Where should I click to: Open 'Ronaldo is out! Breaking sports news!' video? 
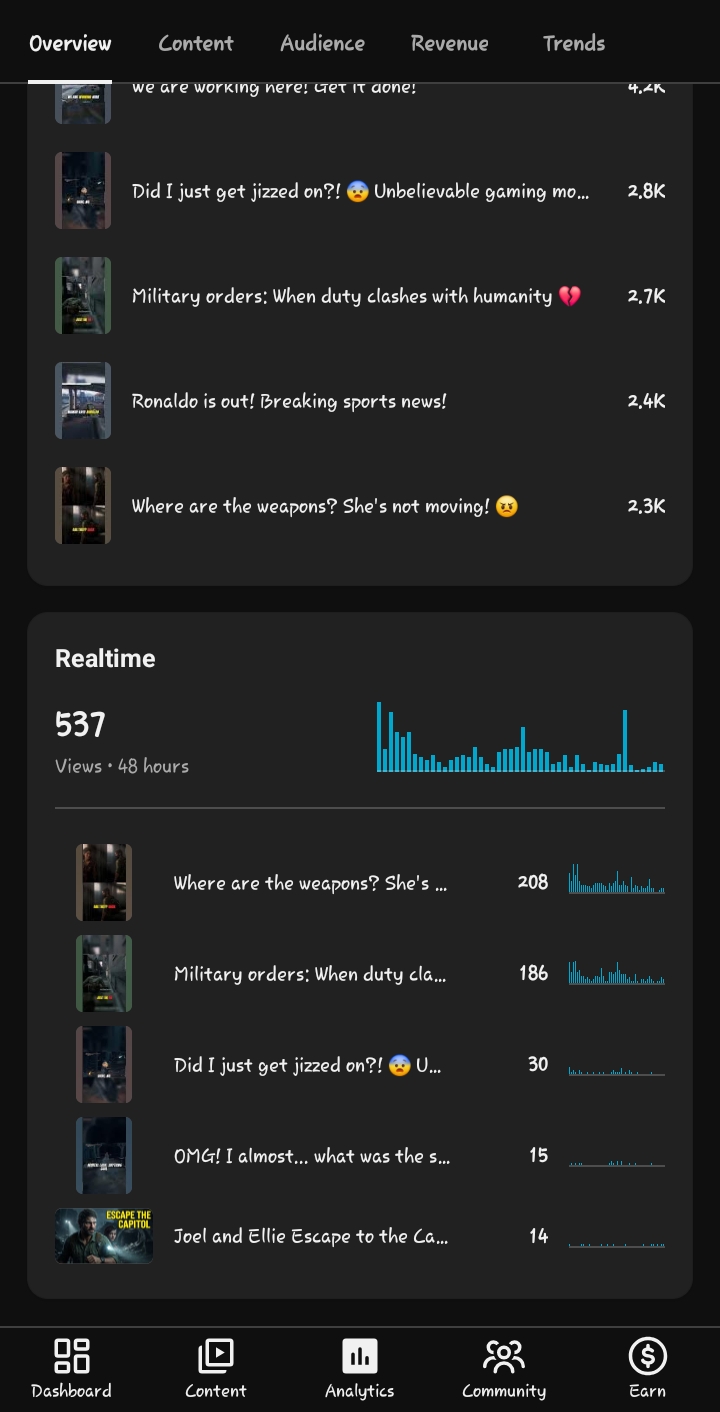point(360,401)
